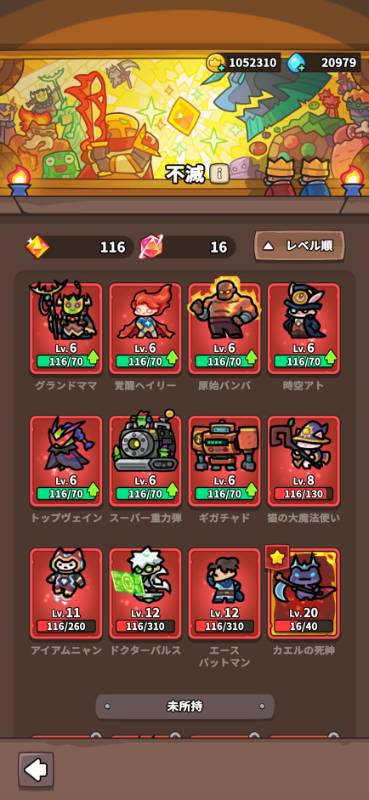Open the アイアムニャン card
Viewport: 369px width, 800px height.
pyautogui.click(x=66, y=591)
